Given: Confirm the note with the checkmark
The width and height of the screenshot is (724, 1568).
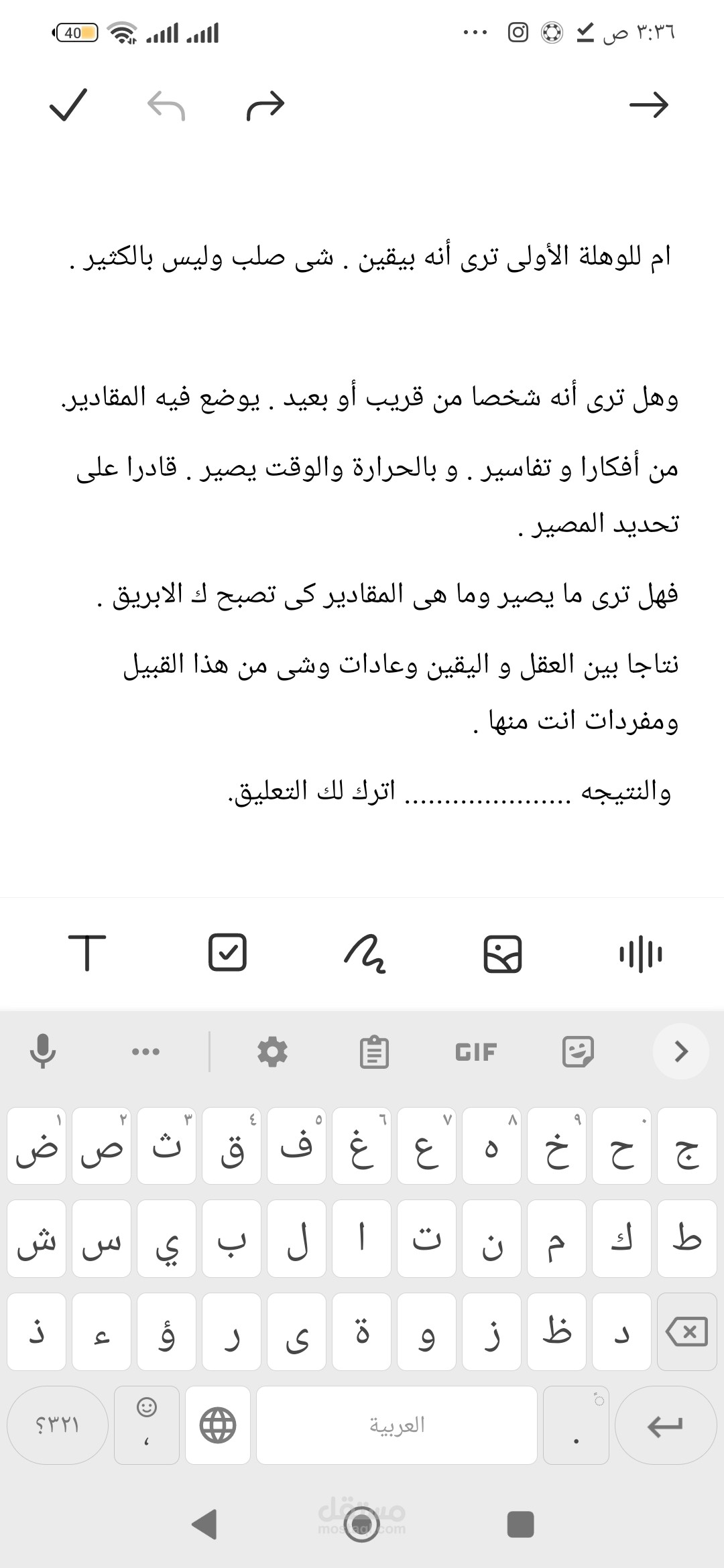Looking at the screenshot, I should [x=68, y=105].
